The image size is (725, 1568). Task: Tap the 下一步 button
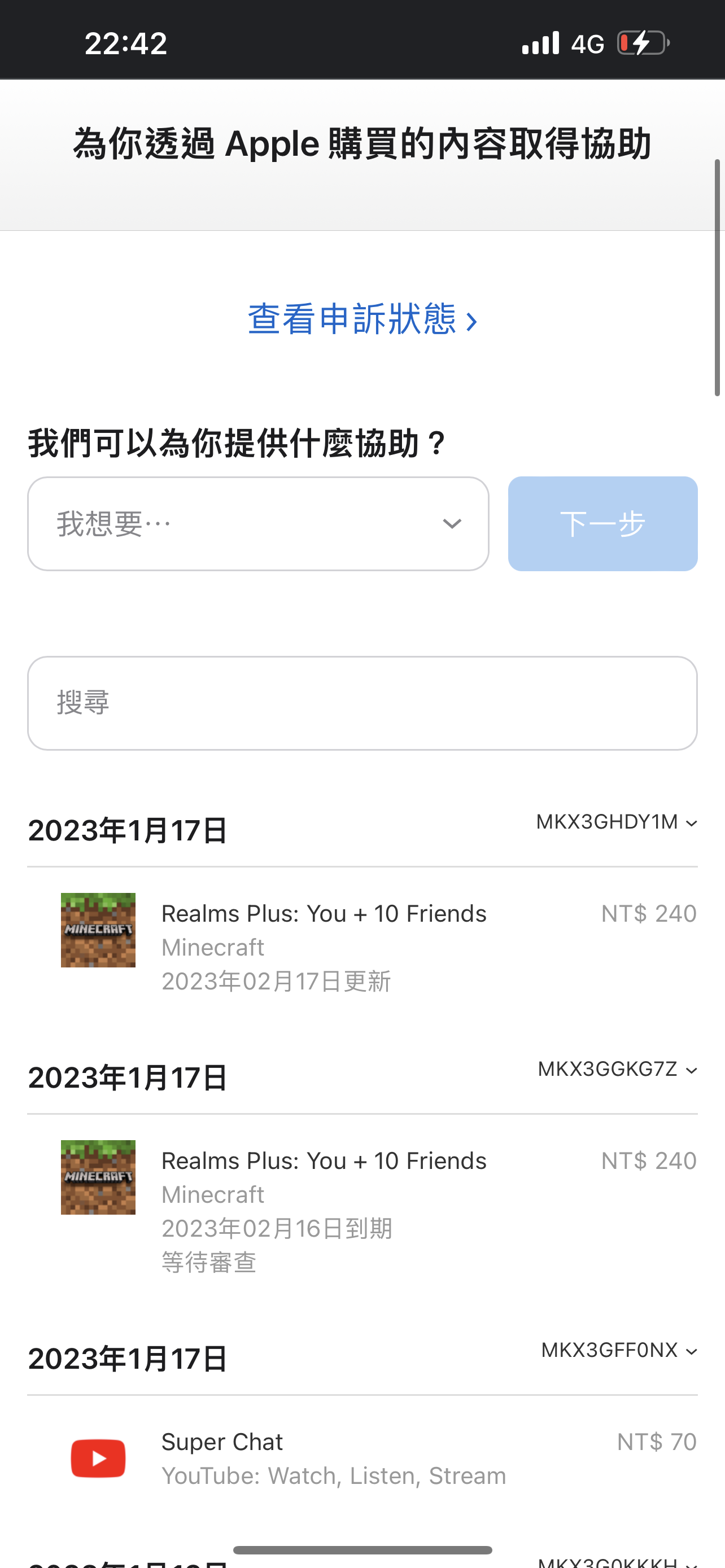click(602, 523)
